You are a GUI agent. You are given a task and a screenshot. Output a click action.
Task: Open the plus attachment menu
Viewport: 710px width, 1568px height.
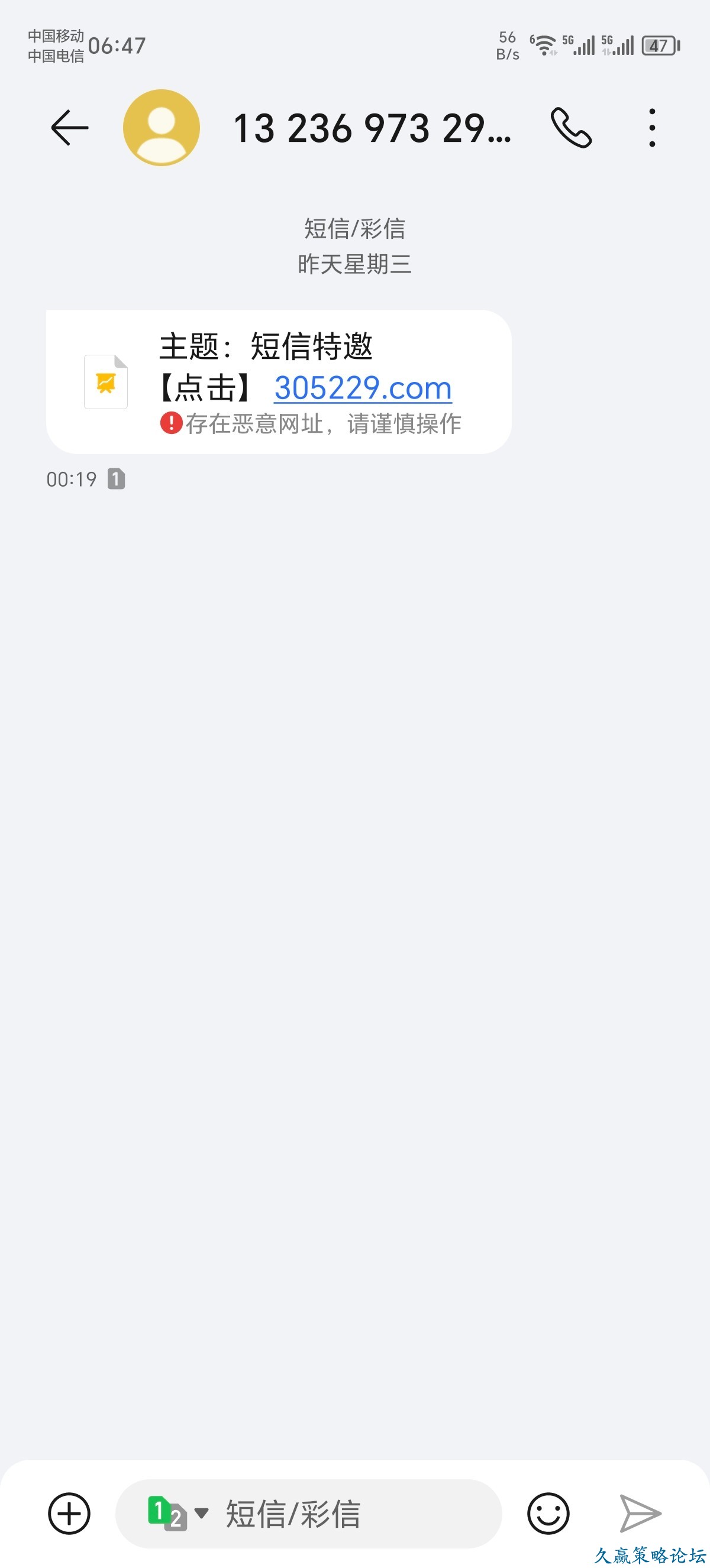69,1514
